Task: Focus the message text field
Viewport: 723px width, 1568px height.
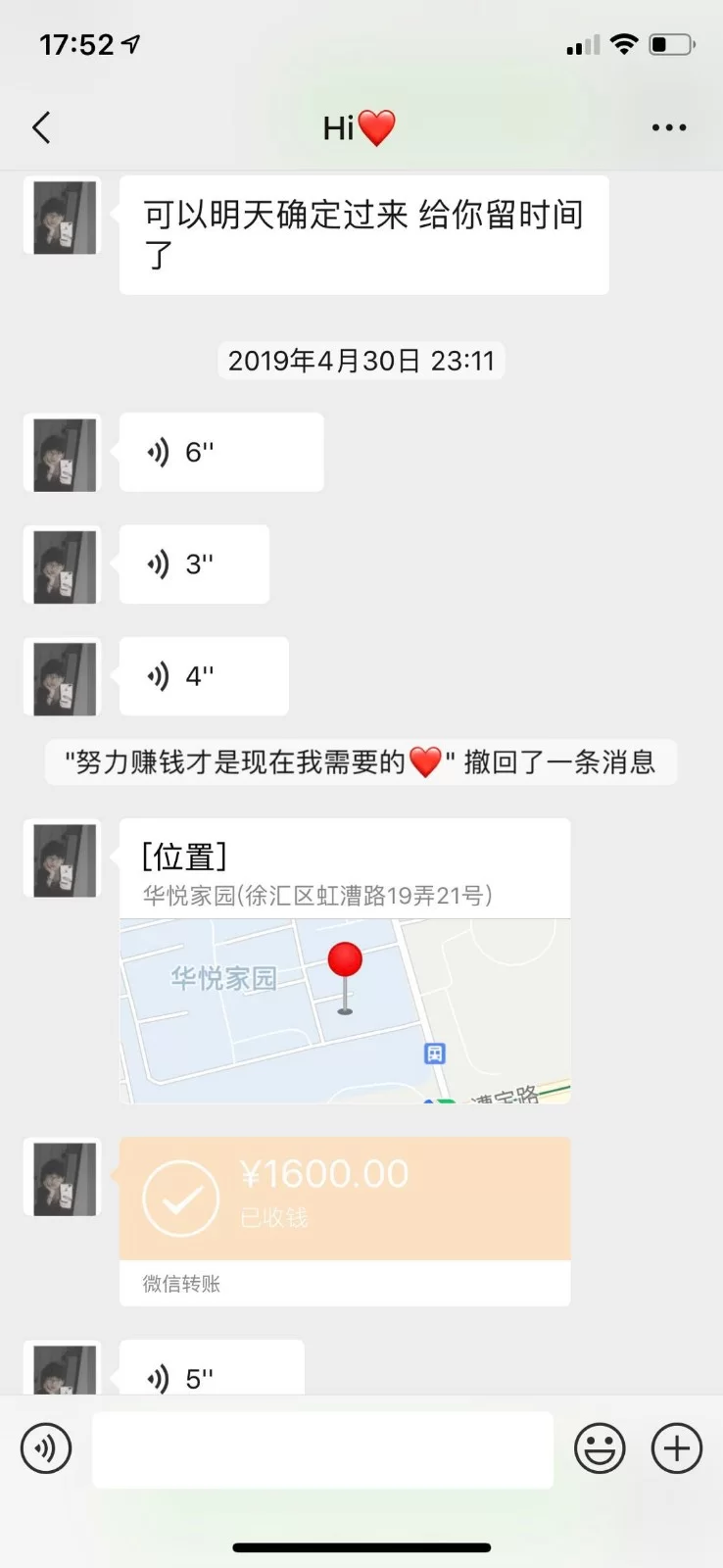Action: [x=322, y=1449]
